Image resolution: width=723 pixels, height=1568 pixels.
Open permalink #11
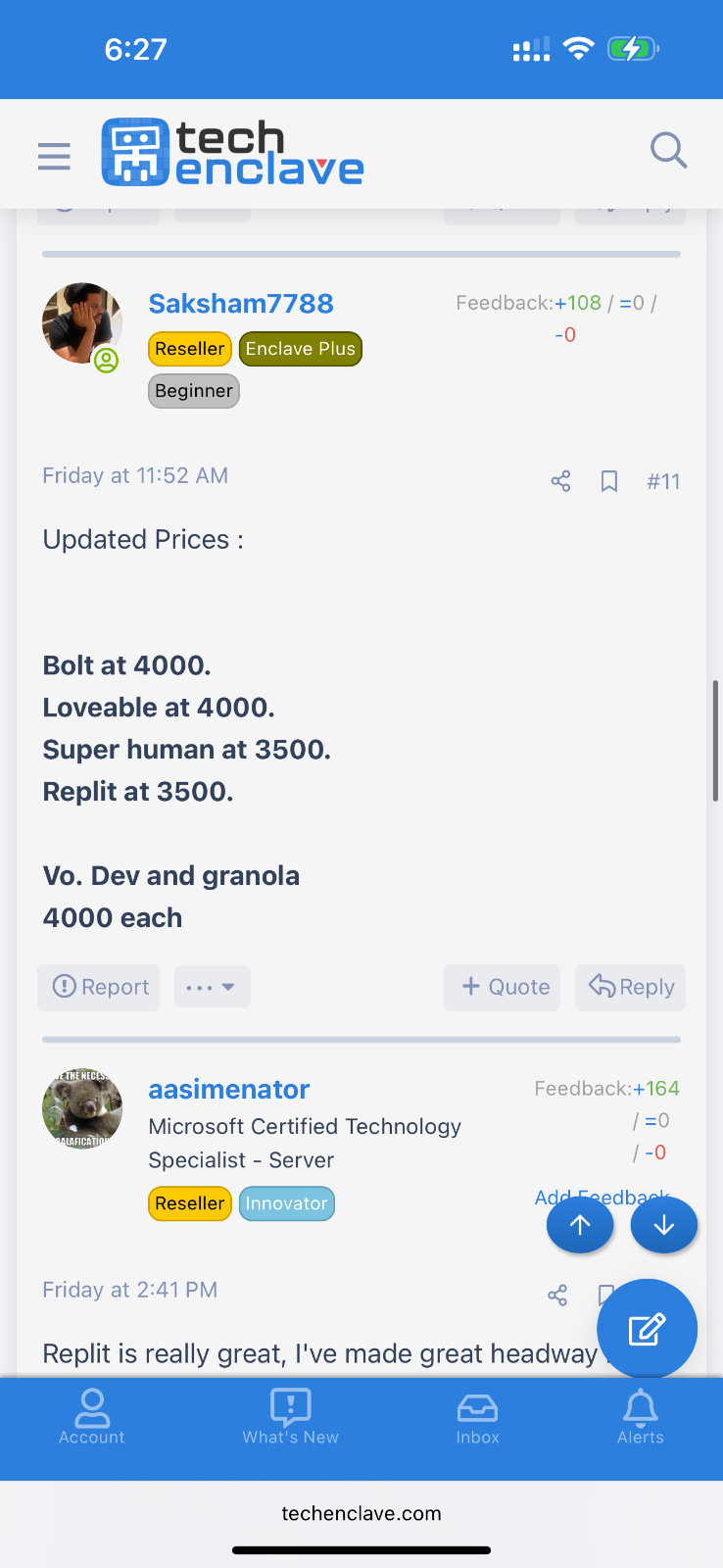(663, 481)
